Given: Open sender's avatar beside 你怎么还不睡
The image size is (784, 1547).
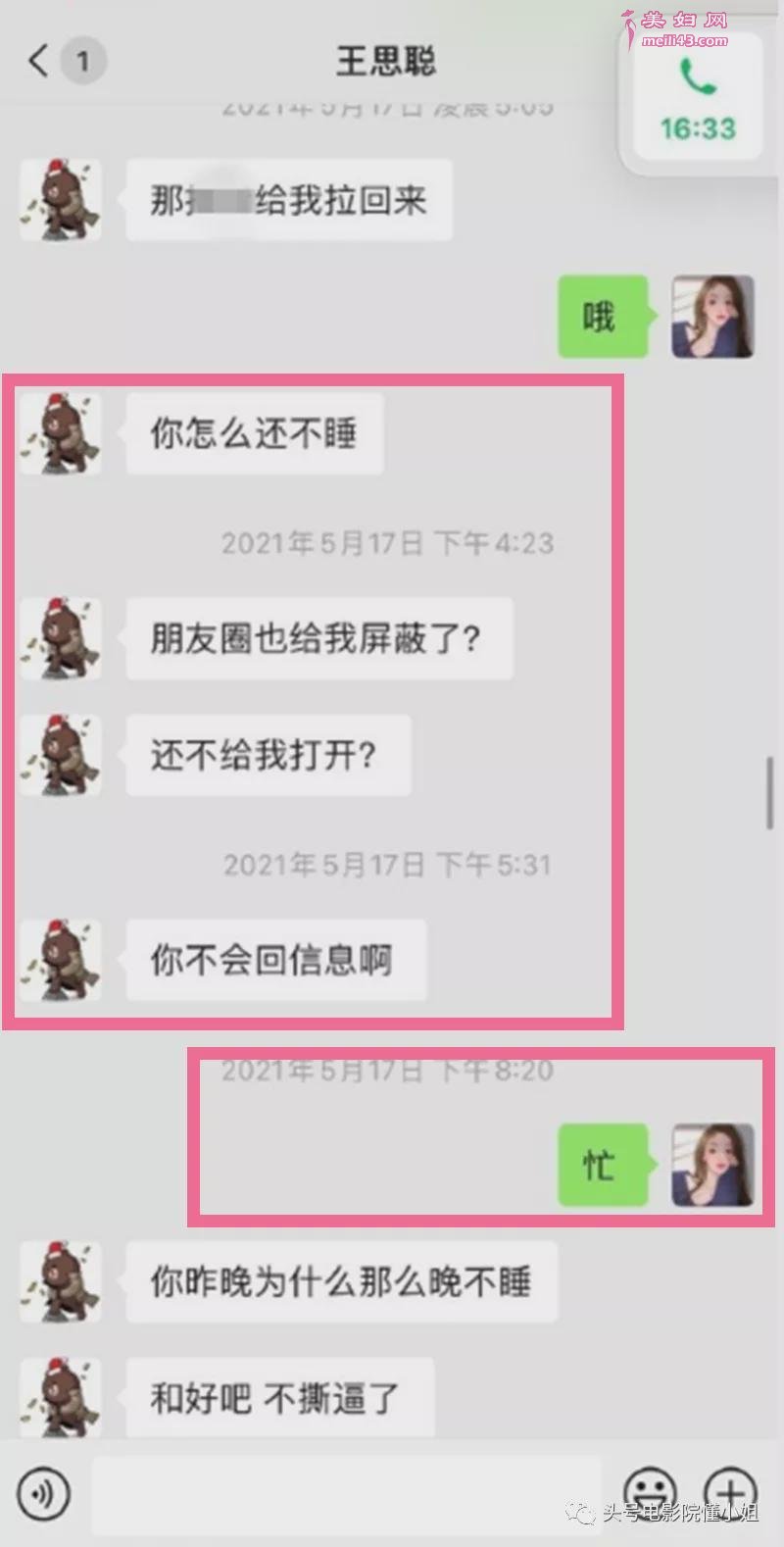Looking at the screenshot, I should click(x=61, y=432).
